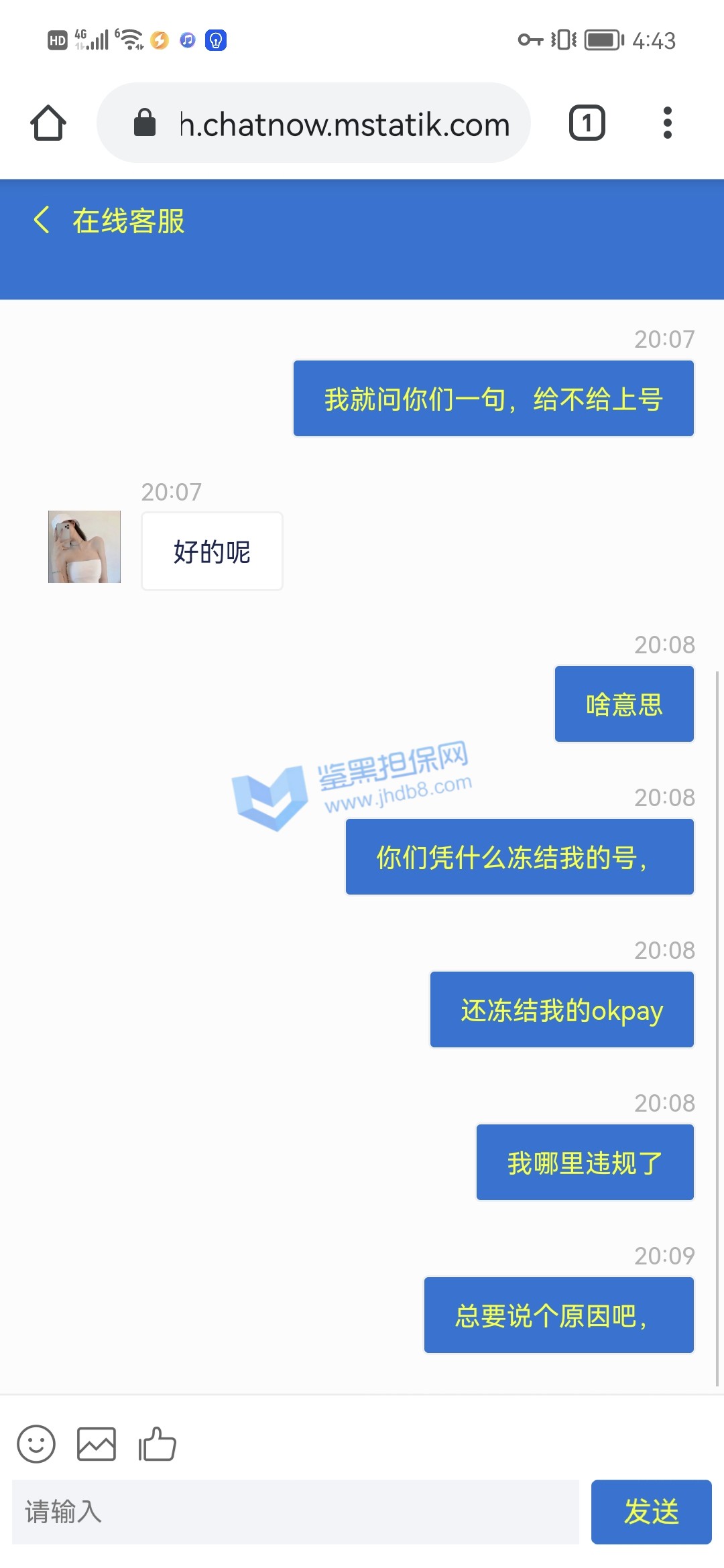Open the browser home page

coord(48,123)
